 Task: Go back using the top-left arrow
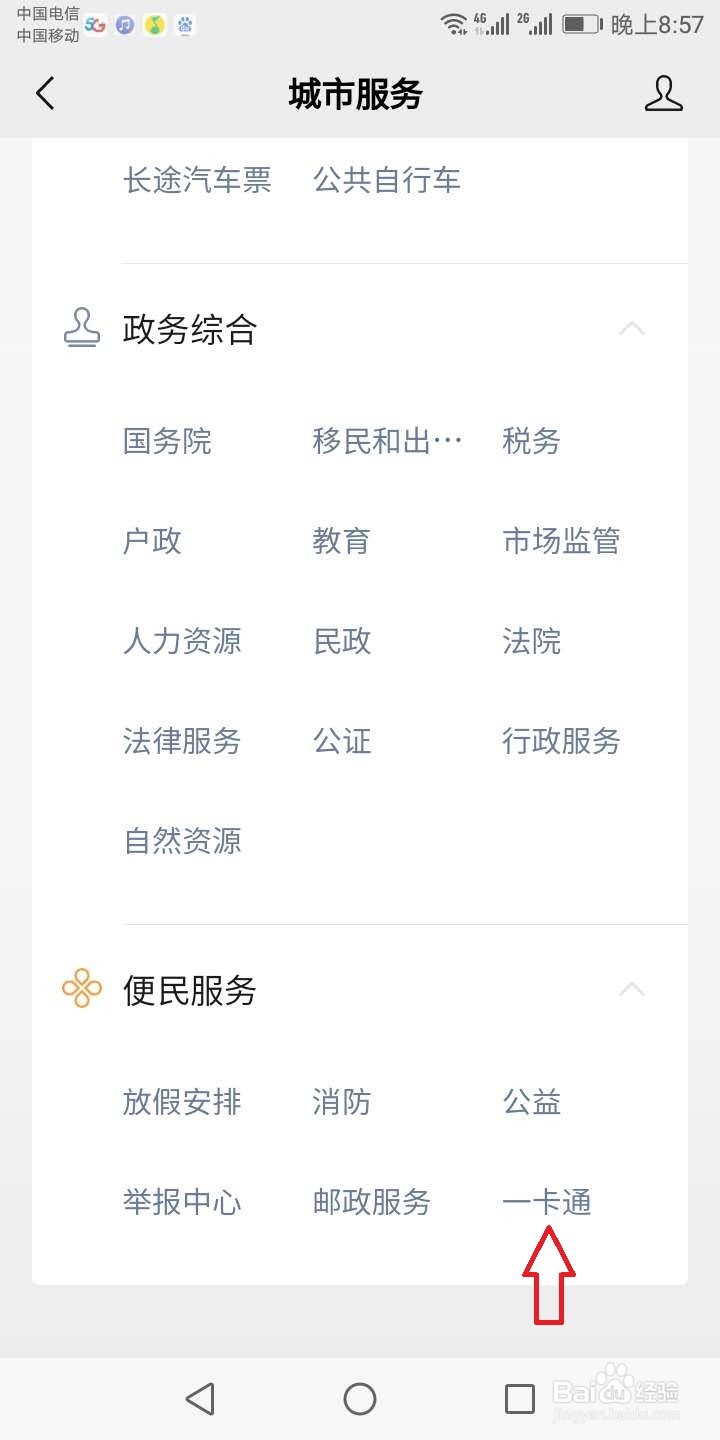(45, 94)
